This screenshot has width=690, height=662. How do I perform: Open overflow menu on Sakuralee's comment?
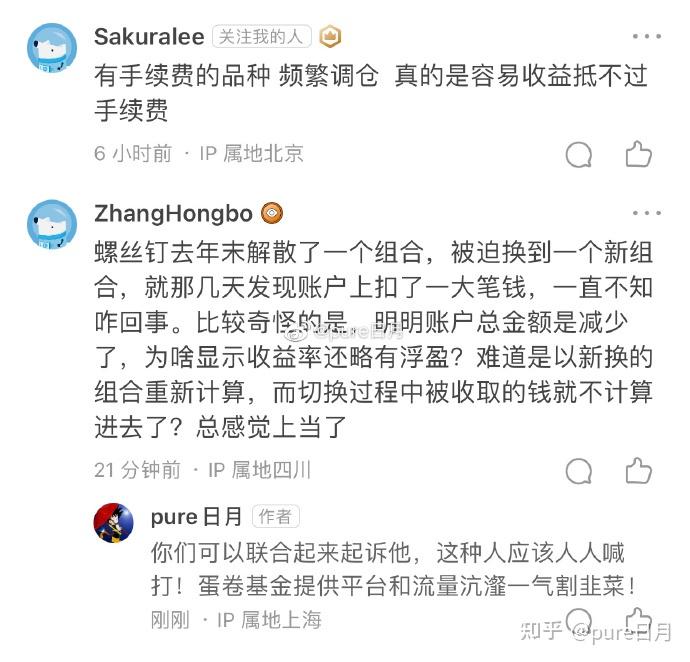[x=647, y=37]
